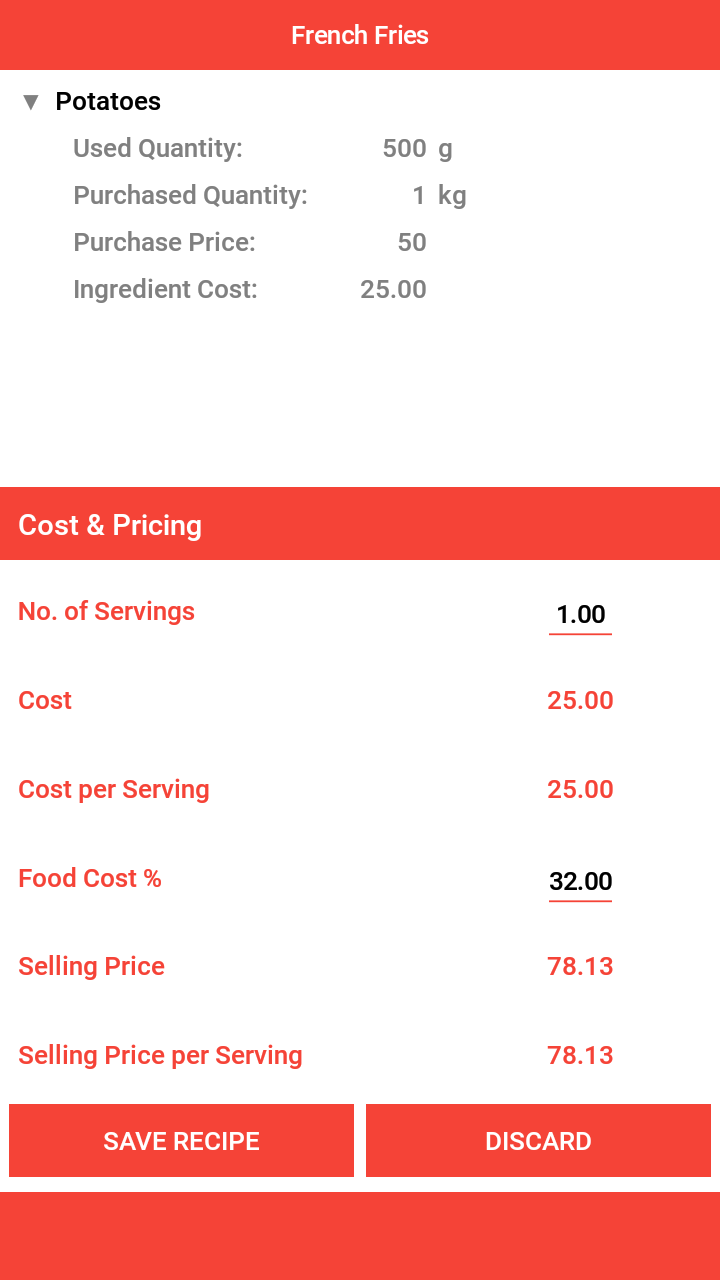Discard this recipe
This screenshot has height=1280, width=720.
(x=538, y=1141)
